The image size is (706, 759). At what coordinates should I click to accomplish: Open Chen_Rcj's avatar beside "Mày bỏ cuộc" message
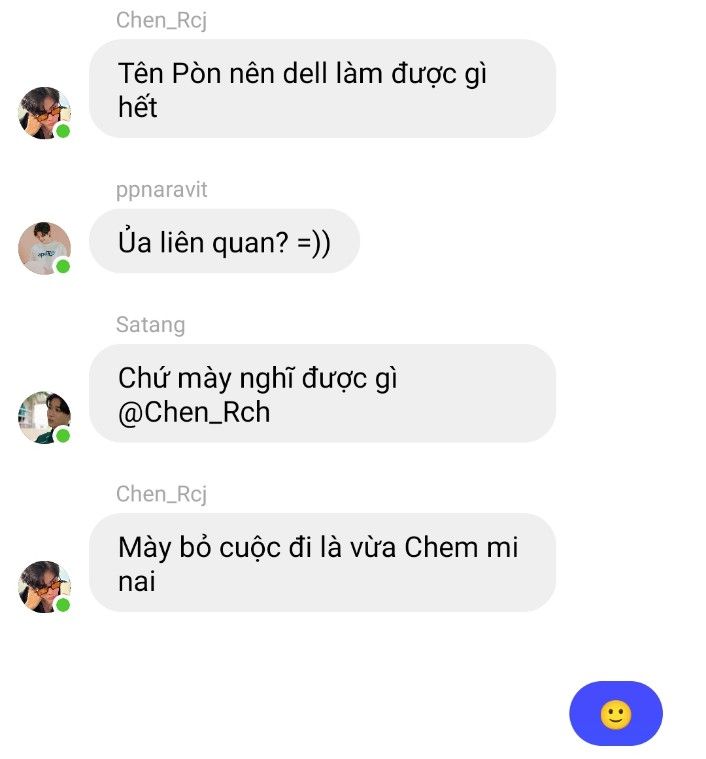click(x=44, y=586)
